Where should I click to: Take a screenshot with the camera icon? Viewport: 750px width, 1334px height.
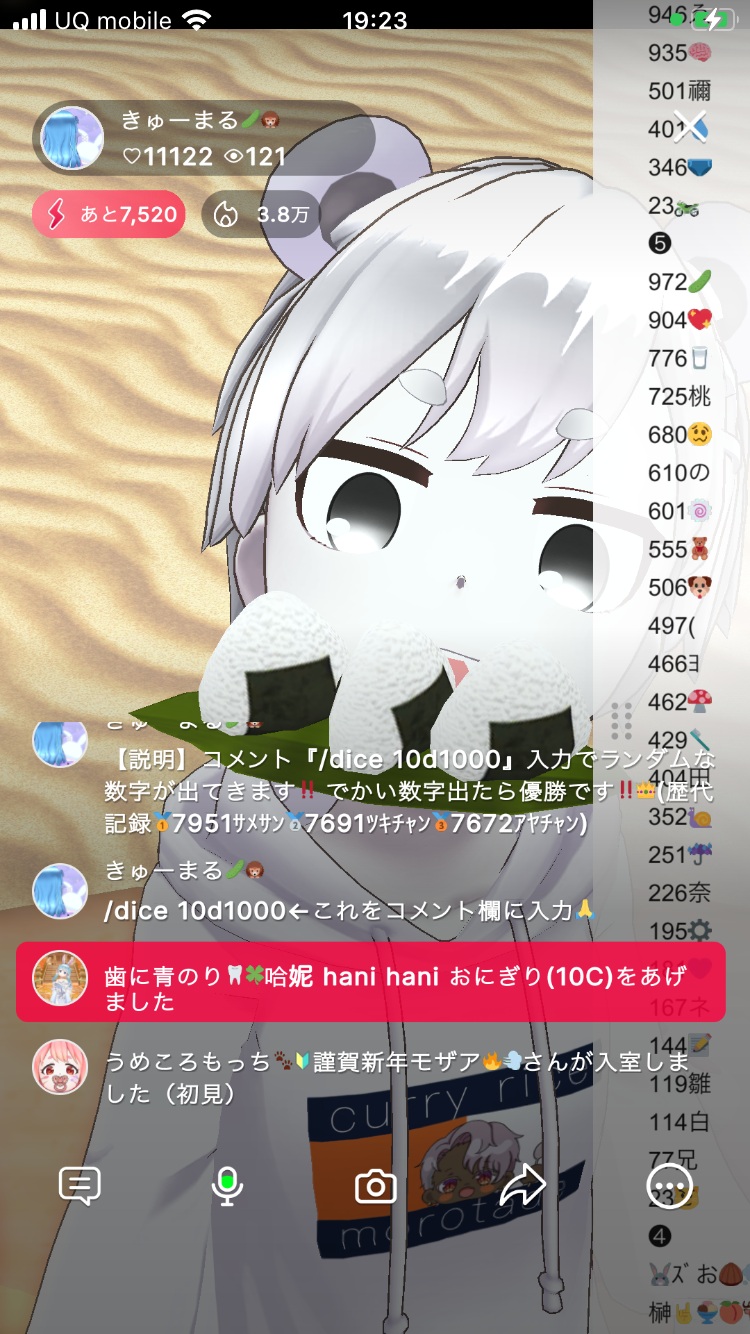point(375,1187)
